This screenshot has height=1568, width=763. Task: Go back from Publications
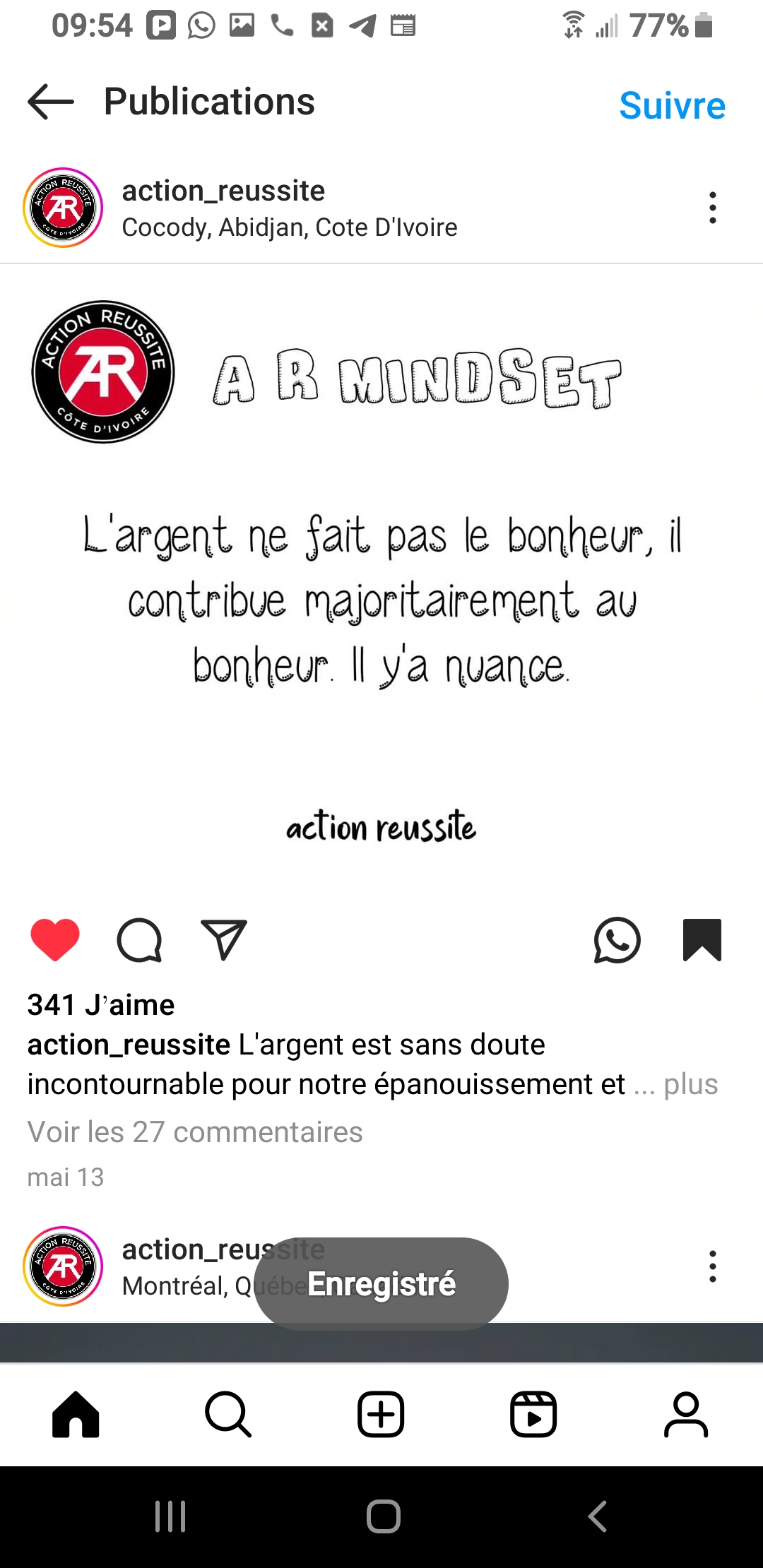point(51,102)
